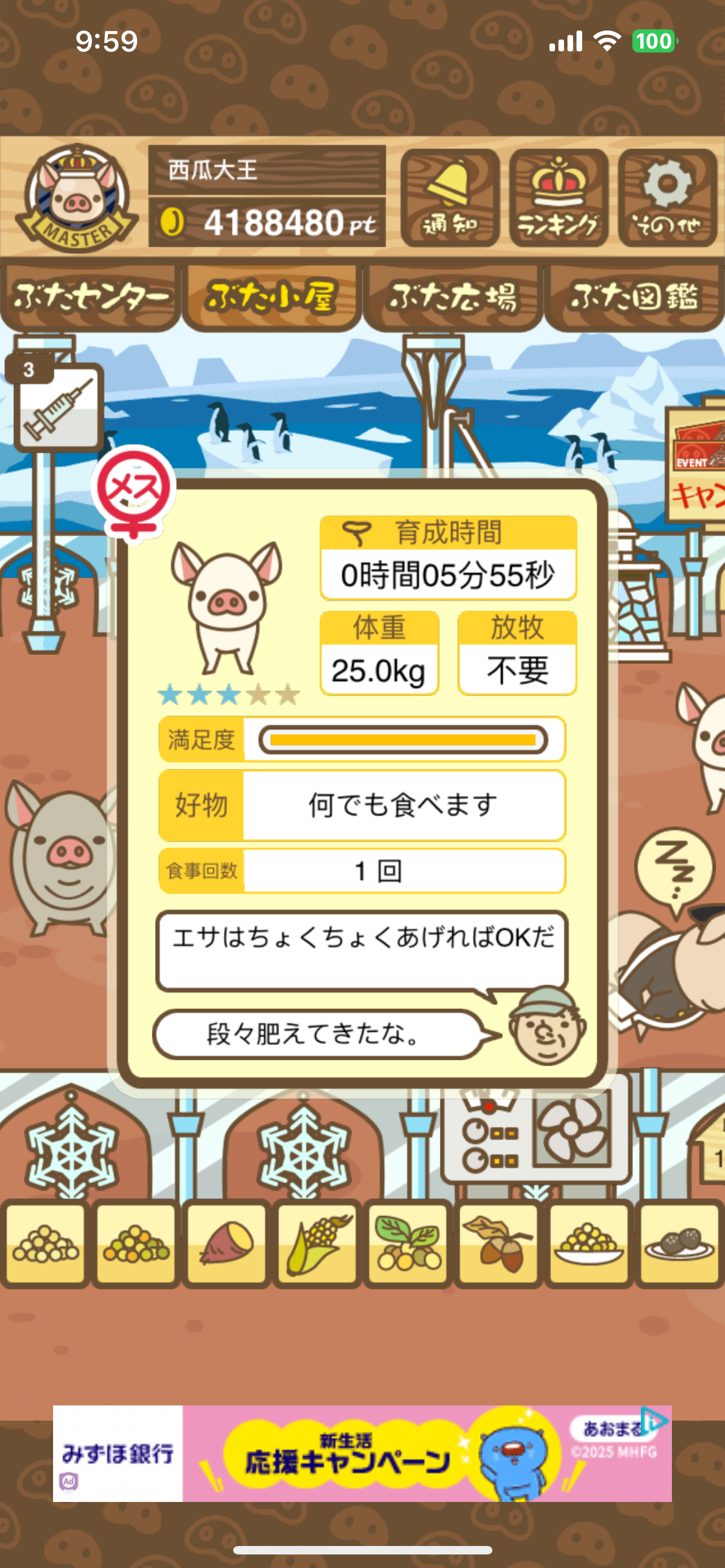
Task: Select the dark truffle plate feed
Action: (x=679, y=1243)
